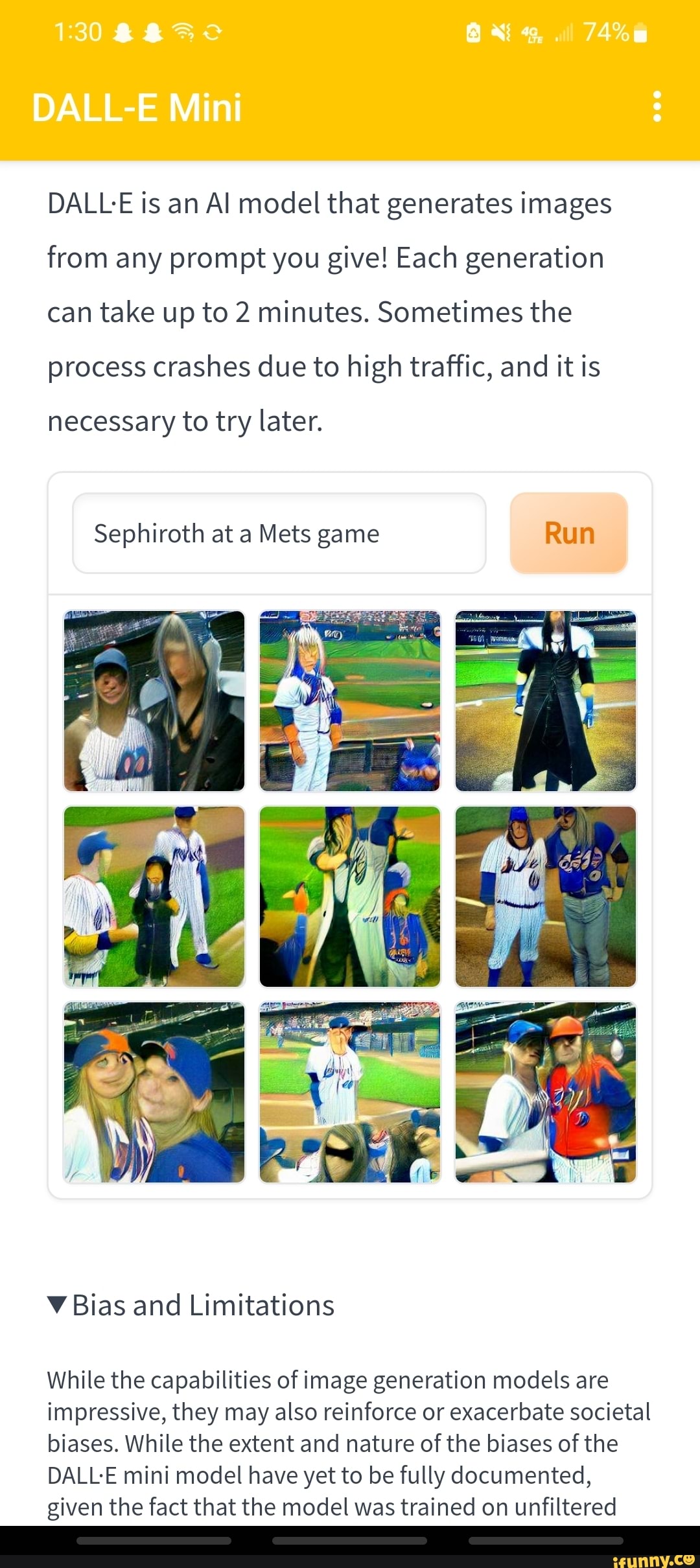
Task: View the close-up of two faces in blue caps
Action: click(x=154, y=1092)
